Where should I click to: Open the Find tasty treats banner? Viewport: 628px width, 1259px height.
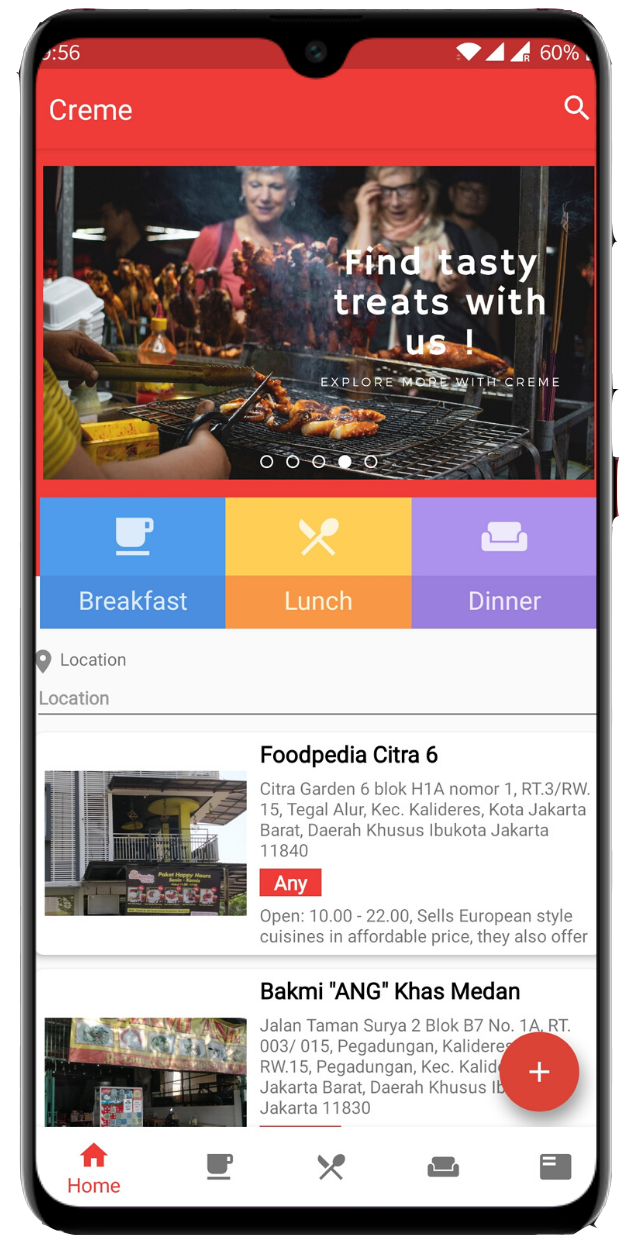point(318,320)
